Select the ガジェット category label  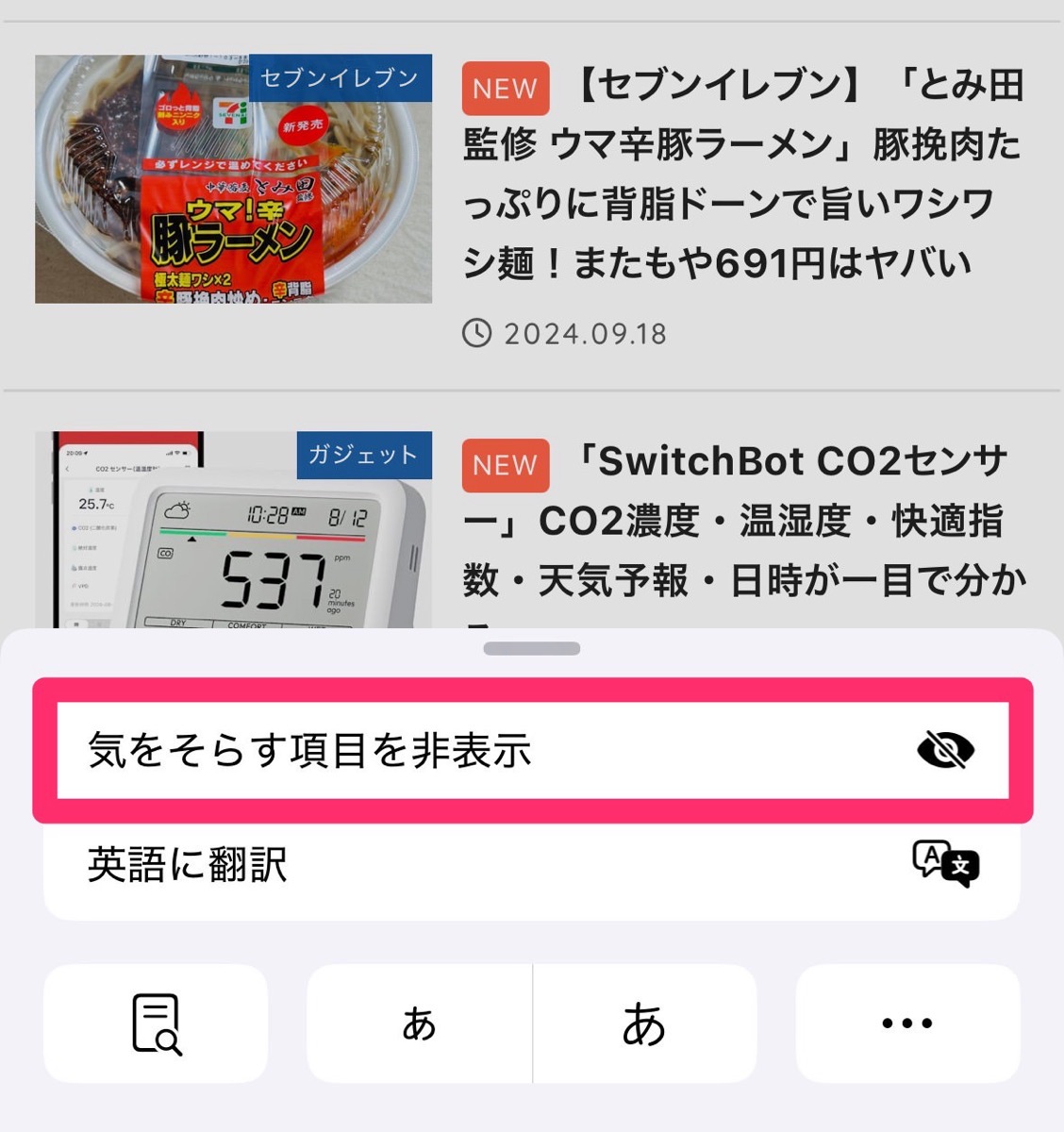tap(364, 455)
